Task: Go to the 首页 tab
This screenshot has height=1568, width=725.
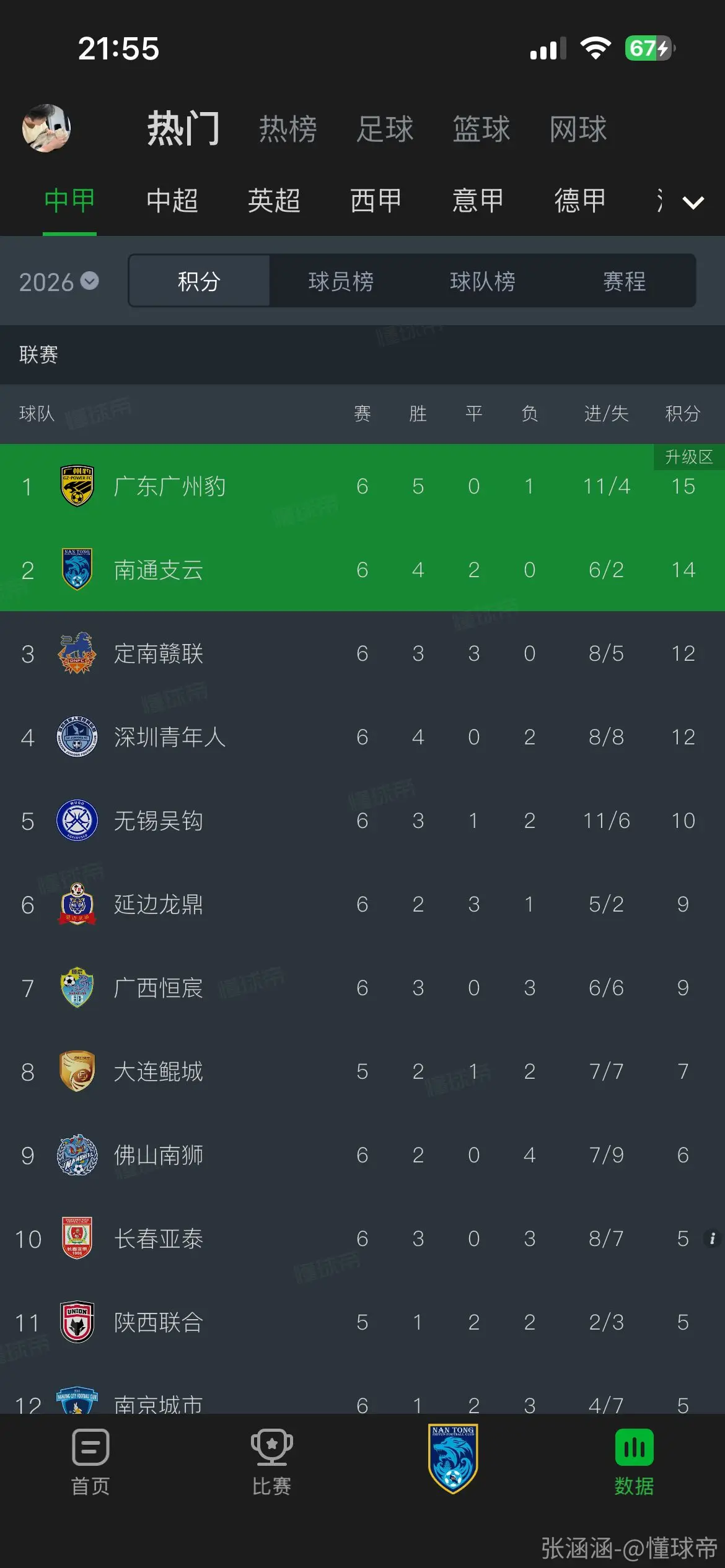Action: click(x=90, y=1463)
